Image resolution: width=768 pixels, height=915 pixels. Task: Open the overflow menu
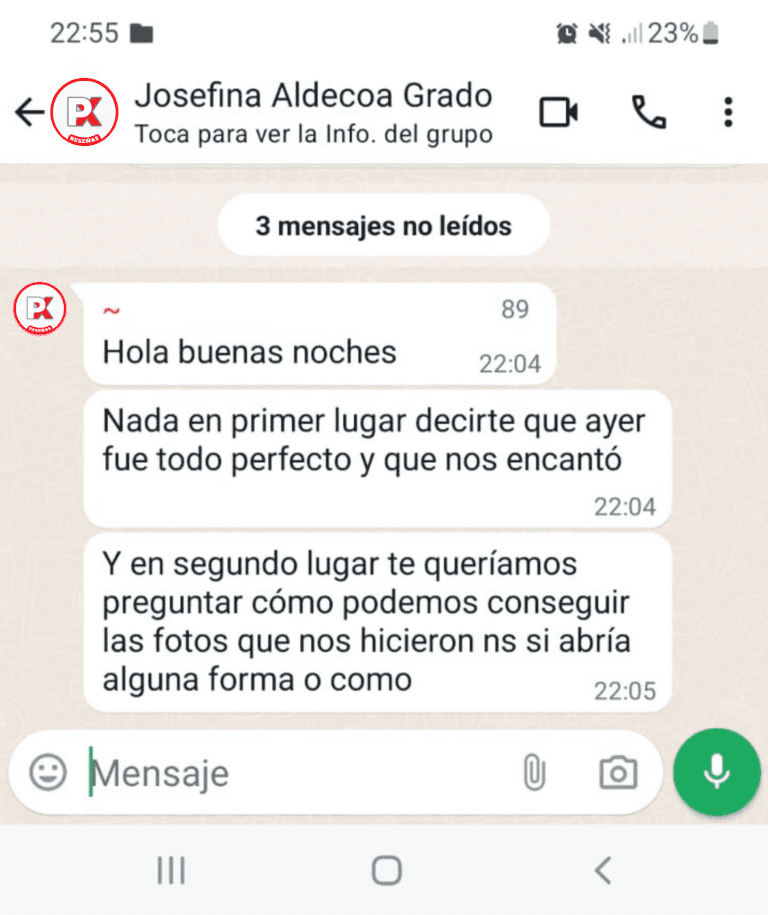[x=728, y=112]
